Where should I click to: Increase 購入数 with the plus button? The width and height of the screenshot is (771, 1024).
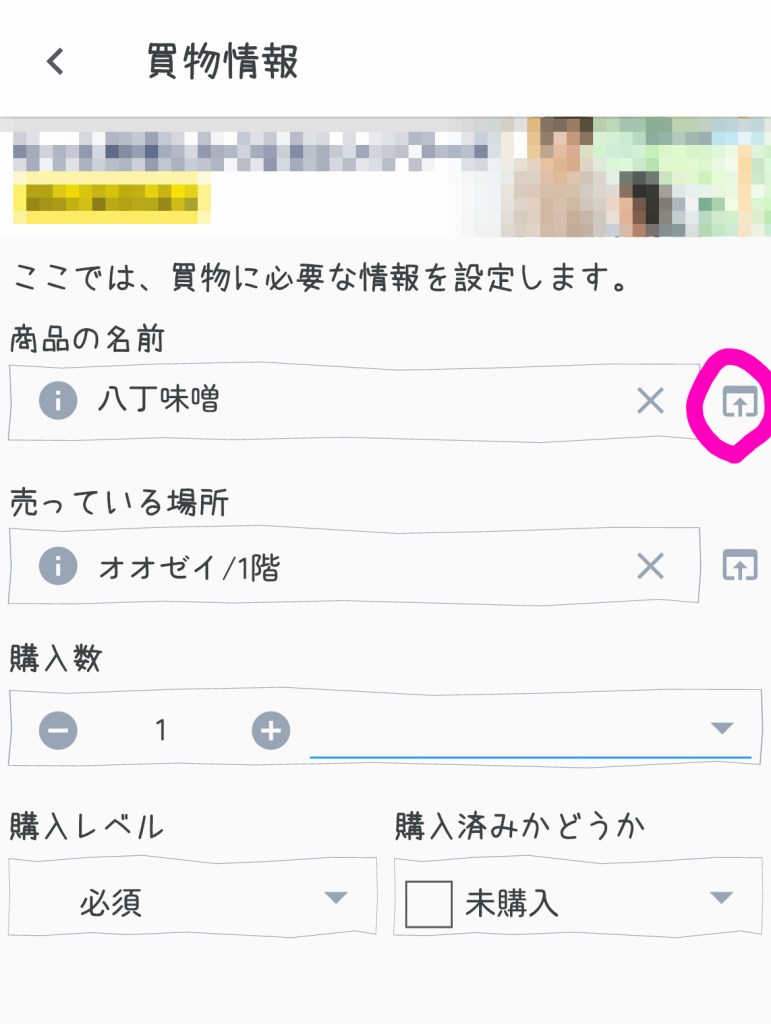point(270,731)
